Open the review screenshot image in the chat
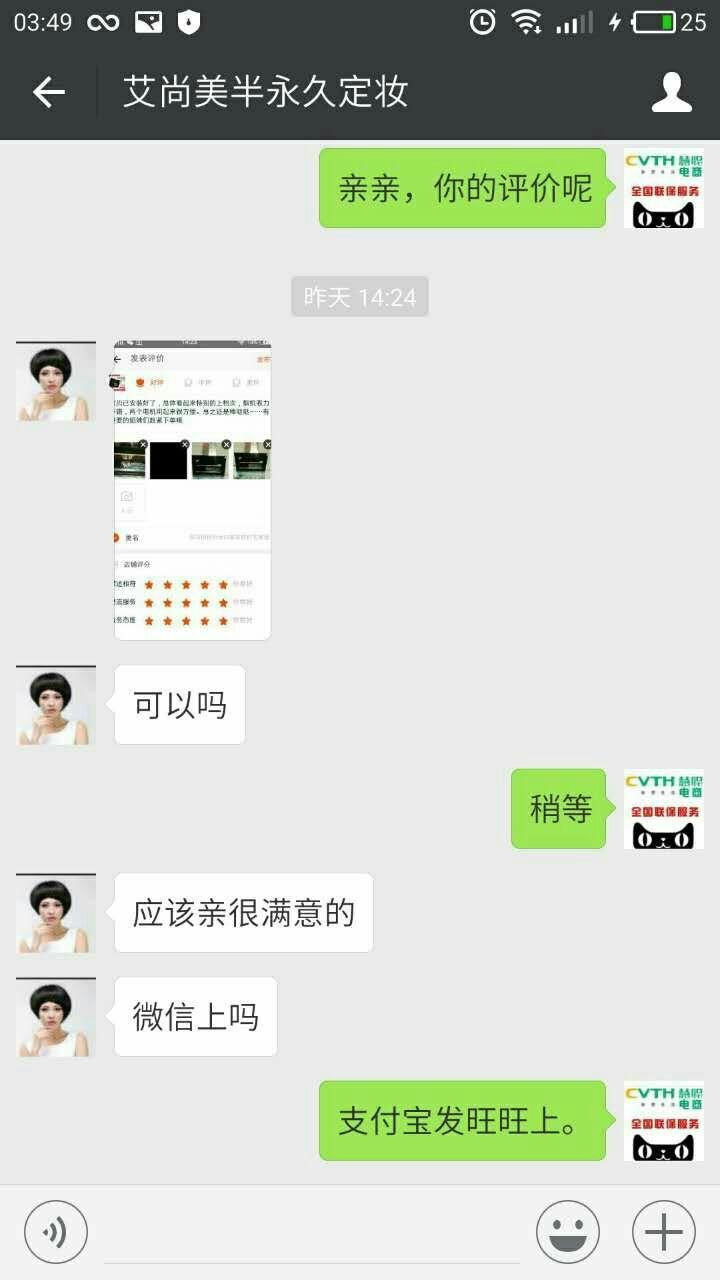 [192, 490]
